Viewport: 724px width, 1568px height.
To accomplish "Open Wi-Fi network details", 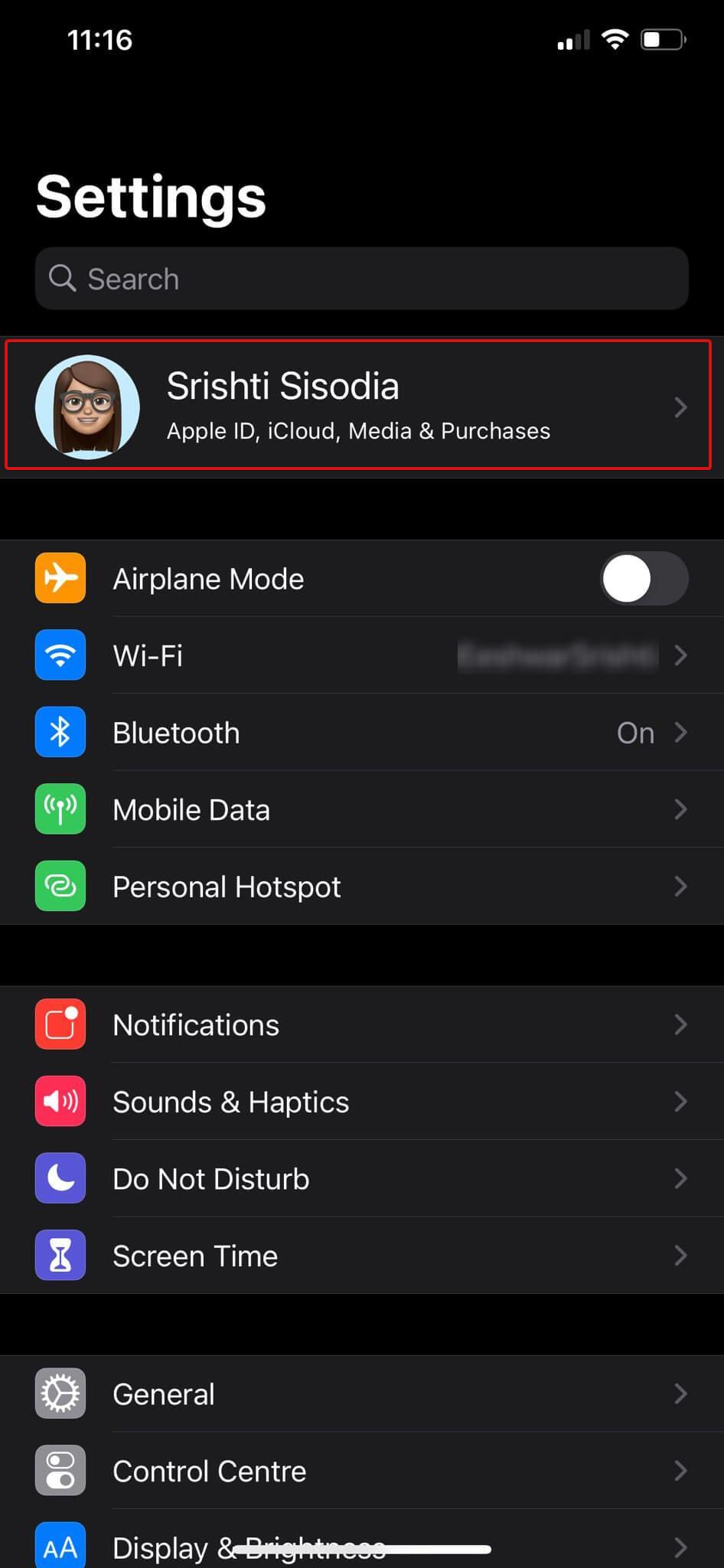I will tap(360, 655).
